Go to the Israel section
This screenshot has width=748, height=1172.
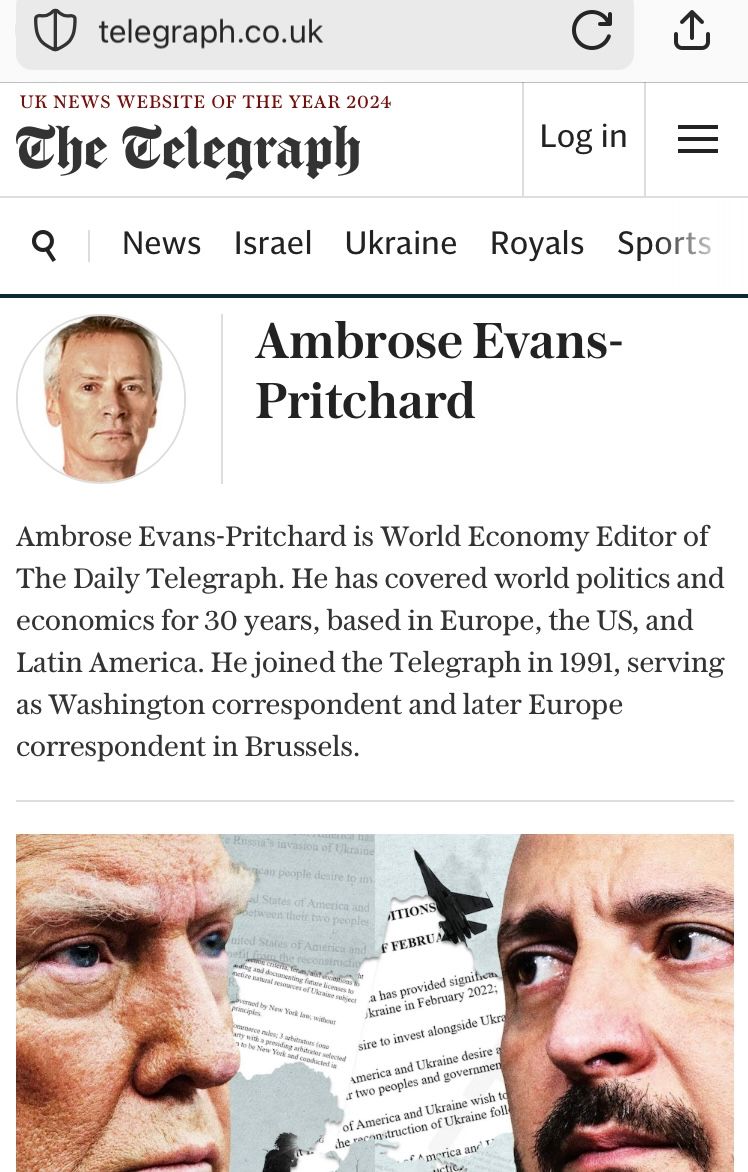pos(272,244)
